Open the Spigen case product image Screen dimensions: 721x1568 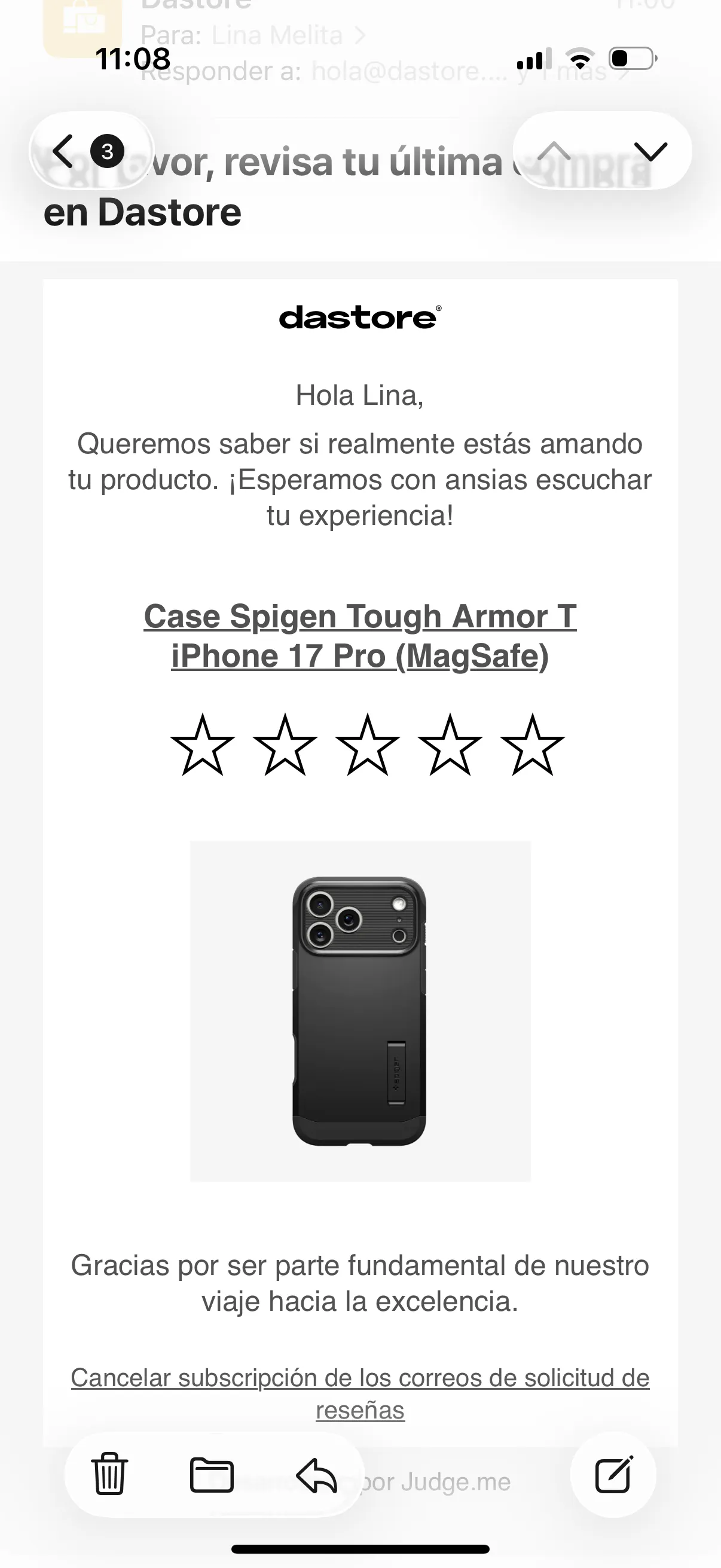pos(360,1011)
